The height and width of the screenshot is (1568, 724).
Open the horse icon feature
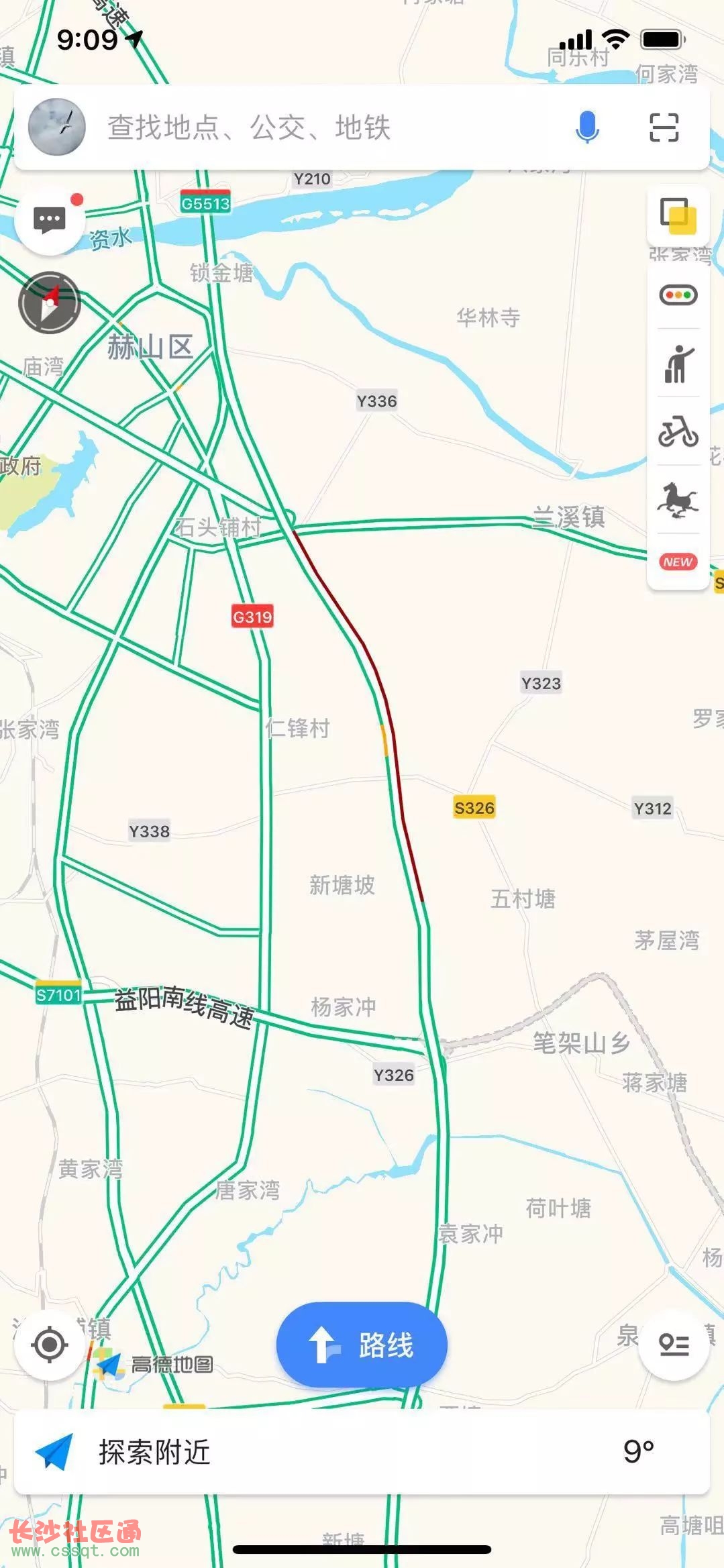(678, 500)
